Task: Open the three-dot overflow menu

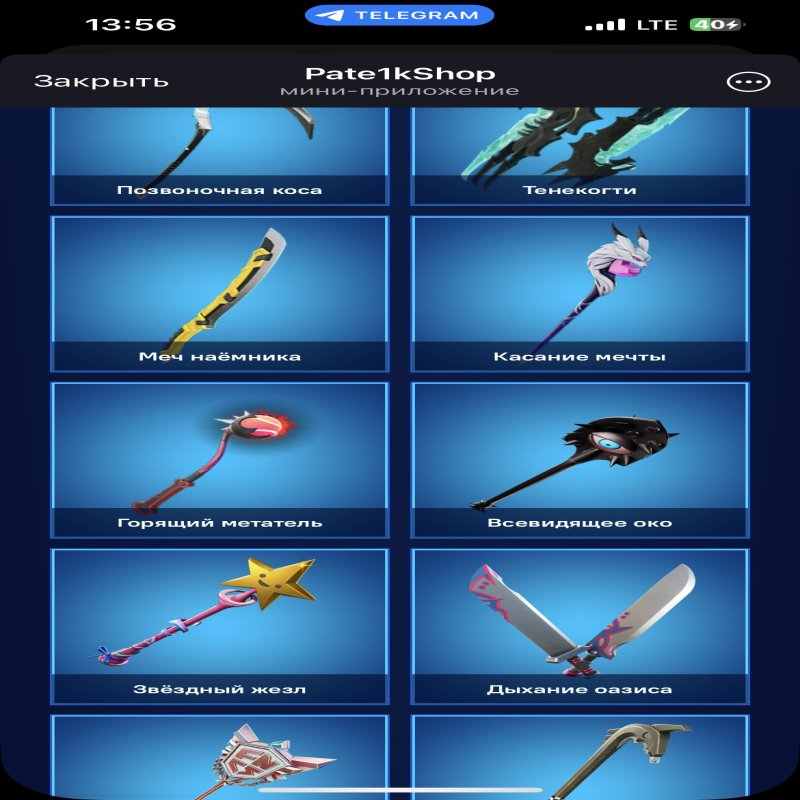Action: pyautogui.click(x=748, y=81)
